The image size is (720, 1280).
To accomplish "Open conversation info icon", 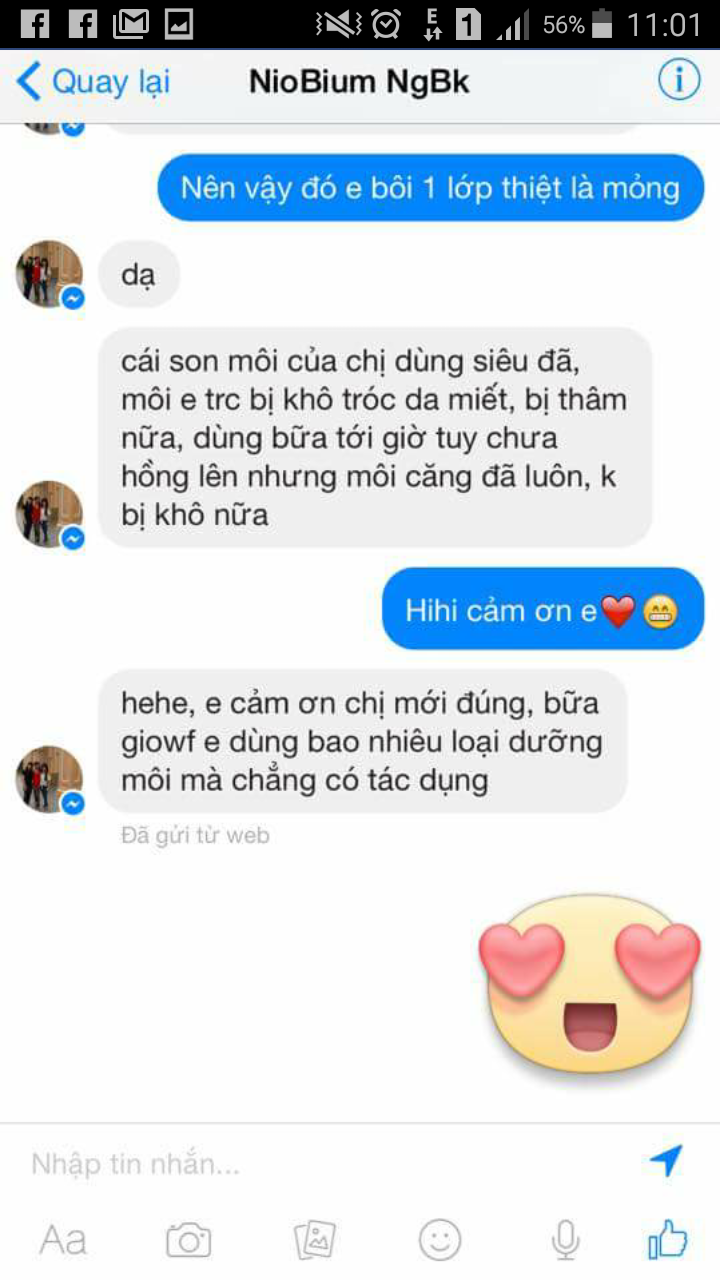I will coord(678,81).
